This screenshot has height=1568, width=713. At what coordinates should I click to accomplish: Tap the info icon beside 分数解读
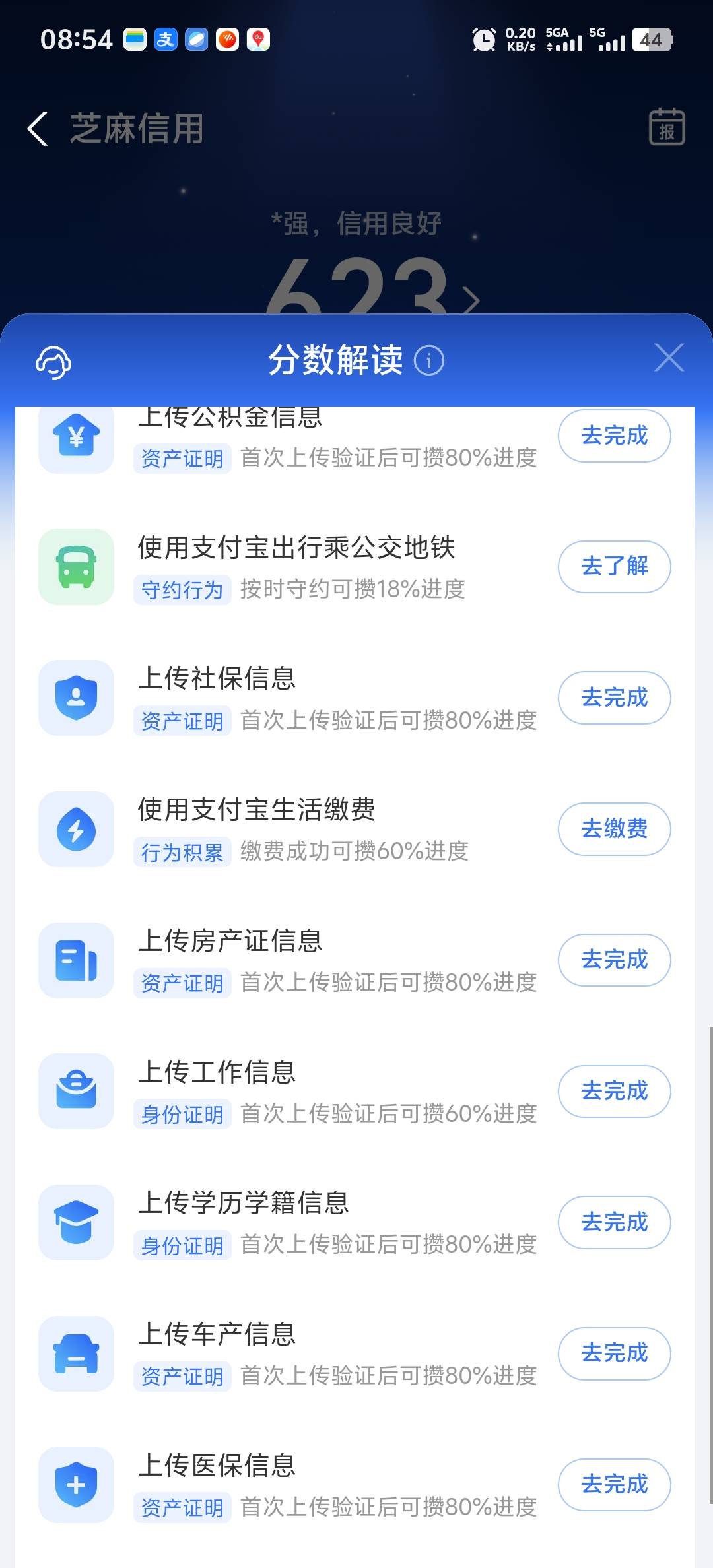pyautogui.click(x=429, y=361)
